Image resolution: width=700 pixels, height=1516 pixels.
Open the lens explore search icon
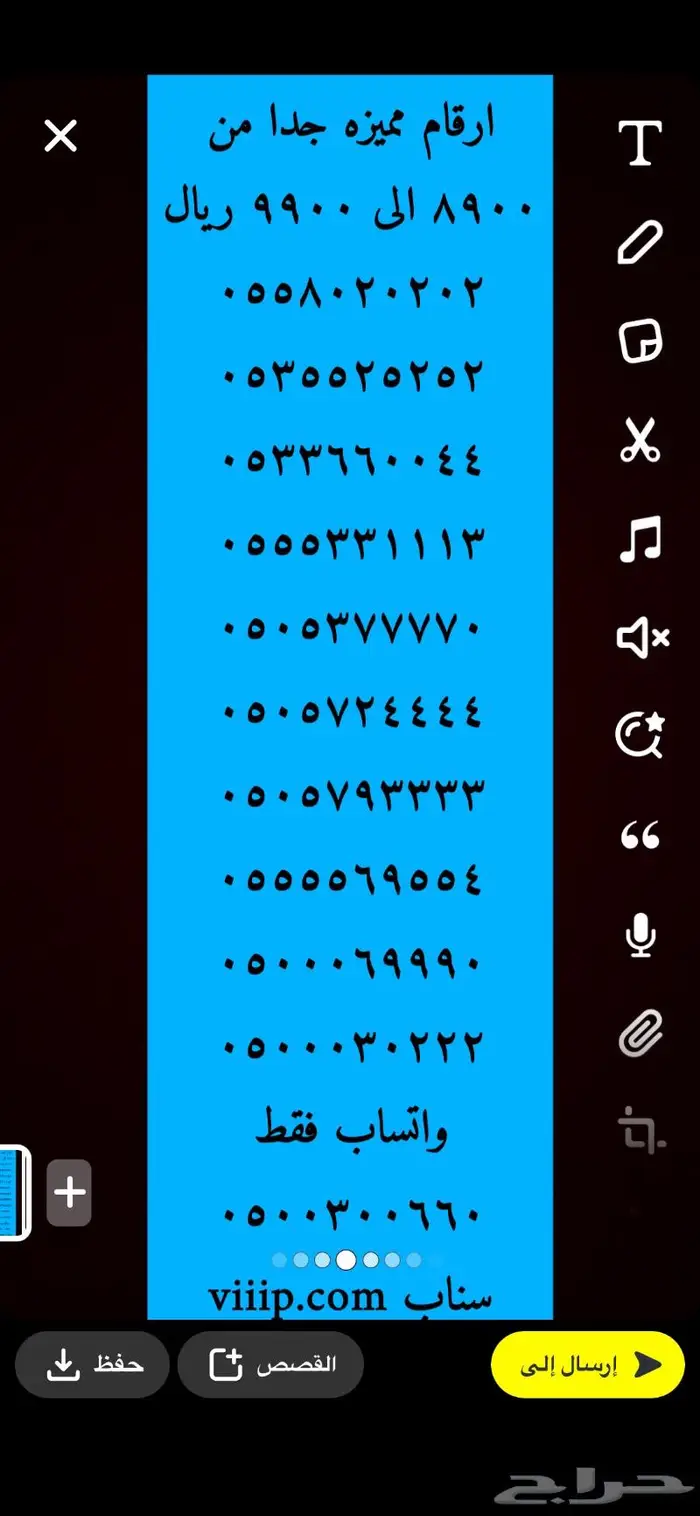[x=640, y=736]
